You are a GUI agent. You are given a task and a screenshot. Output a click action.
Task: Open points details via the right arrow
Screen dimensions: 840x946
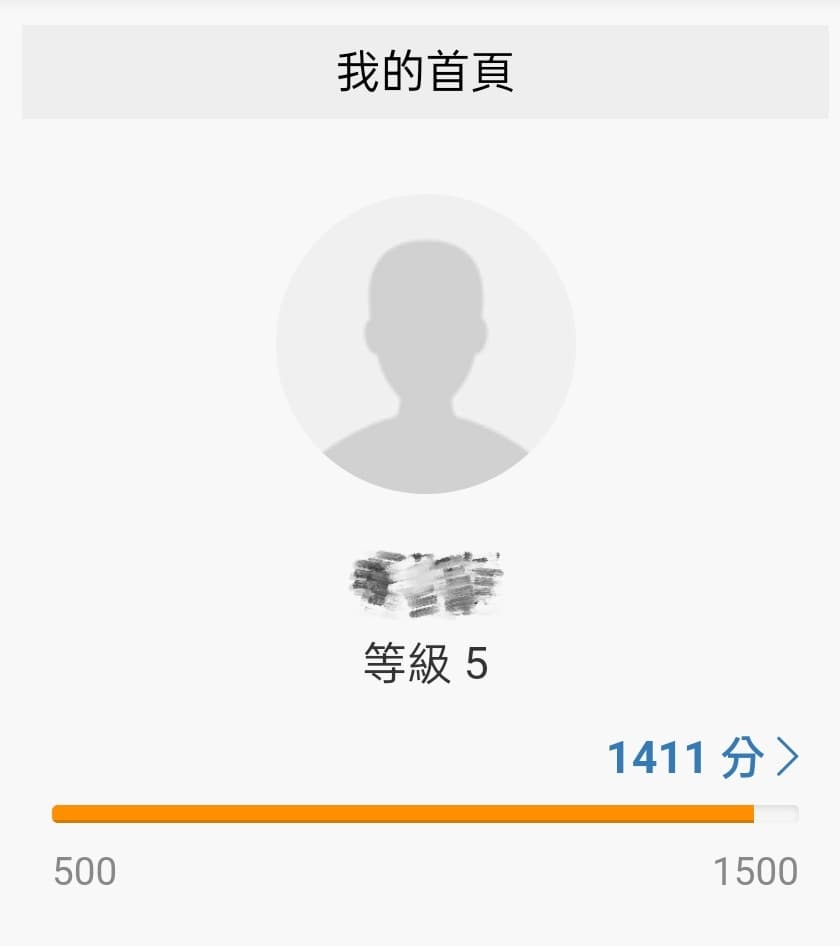click(789, 758)
